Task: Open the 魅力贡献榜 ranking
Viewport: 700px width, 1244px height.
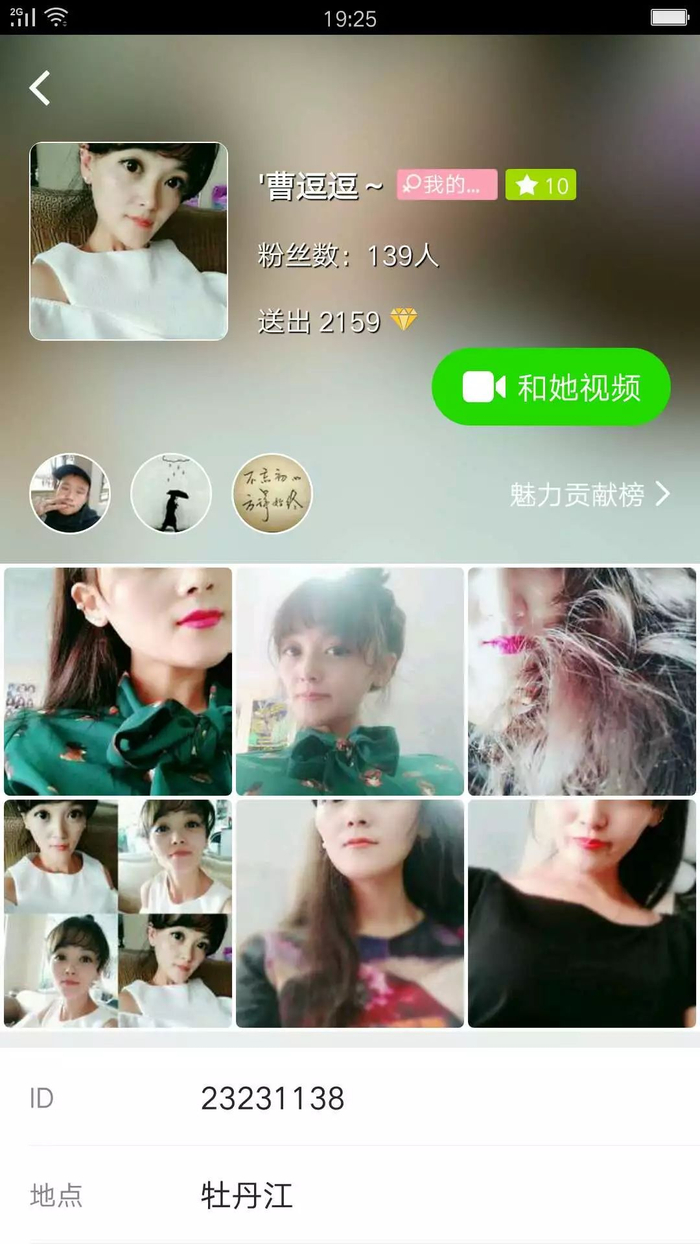Action: (x=588, y=494)
